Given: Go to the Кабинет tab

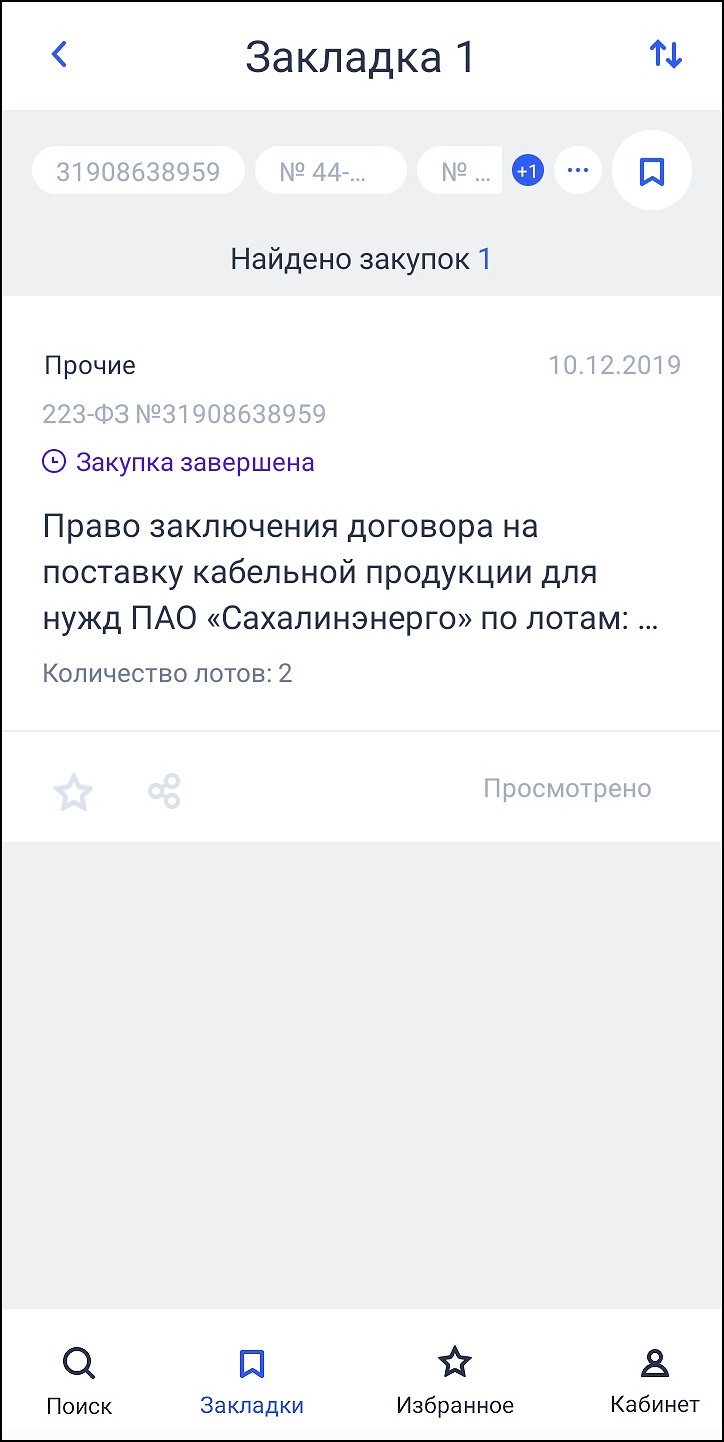Looking at the screenshot, I should (654, 1379).
